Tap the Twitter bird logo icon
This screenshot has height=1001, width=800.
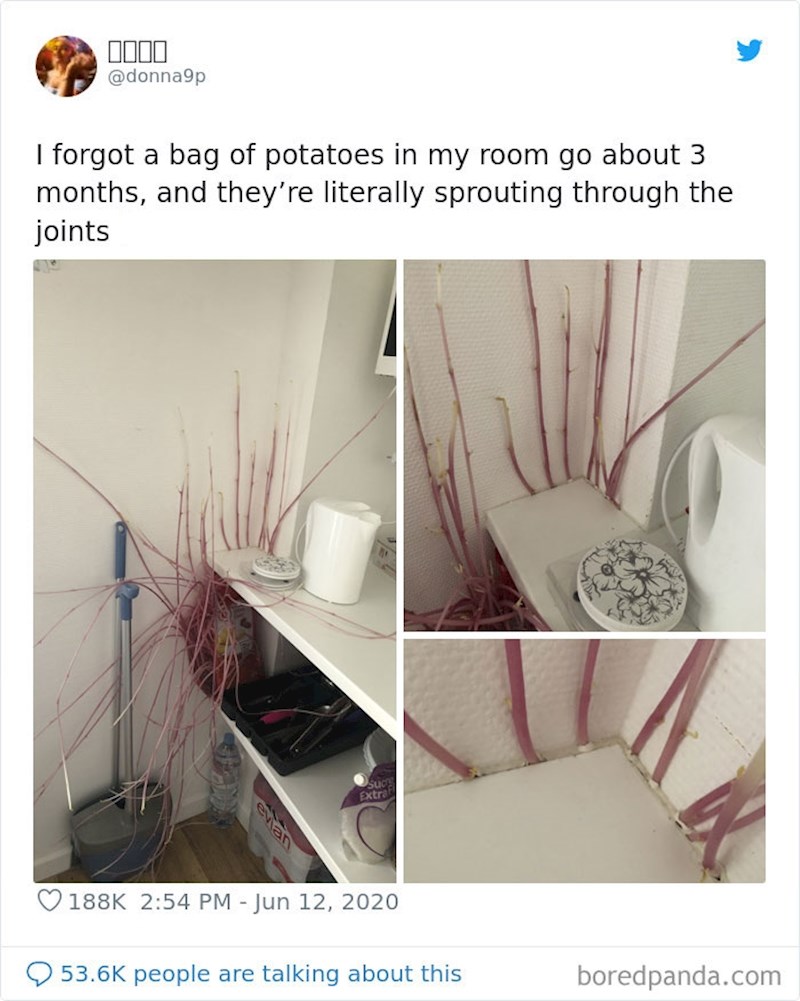[x=750, y=51]
